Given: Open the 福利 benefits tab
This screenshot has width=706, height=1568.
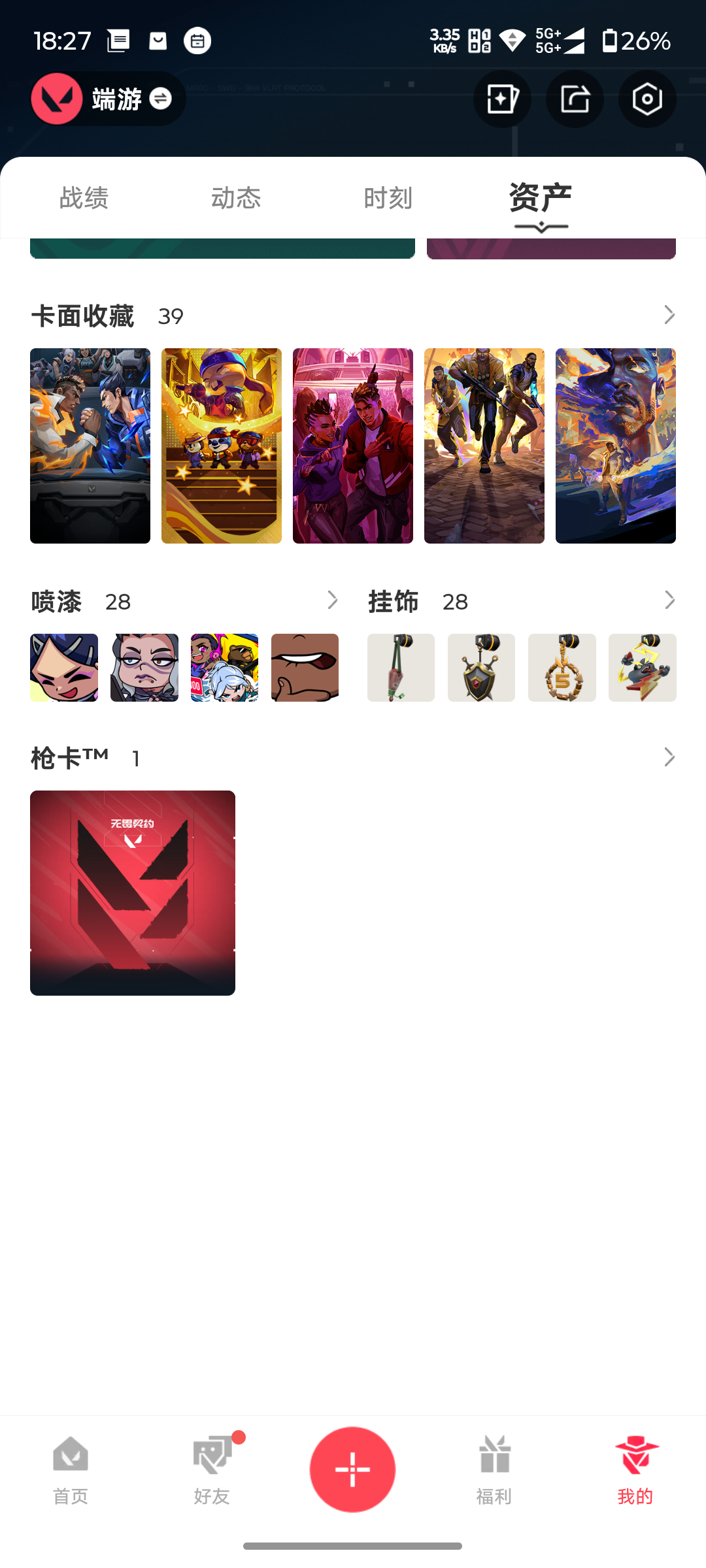Looking at the screenshot, I should tap(494, 1469).
